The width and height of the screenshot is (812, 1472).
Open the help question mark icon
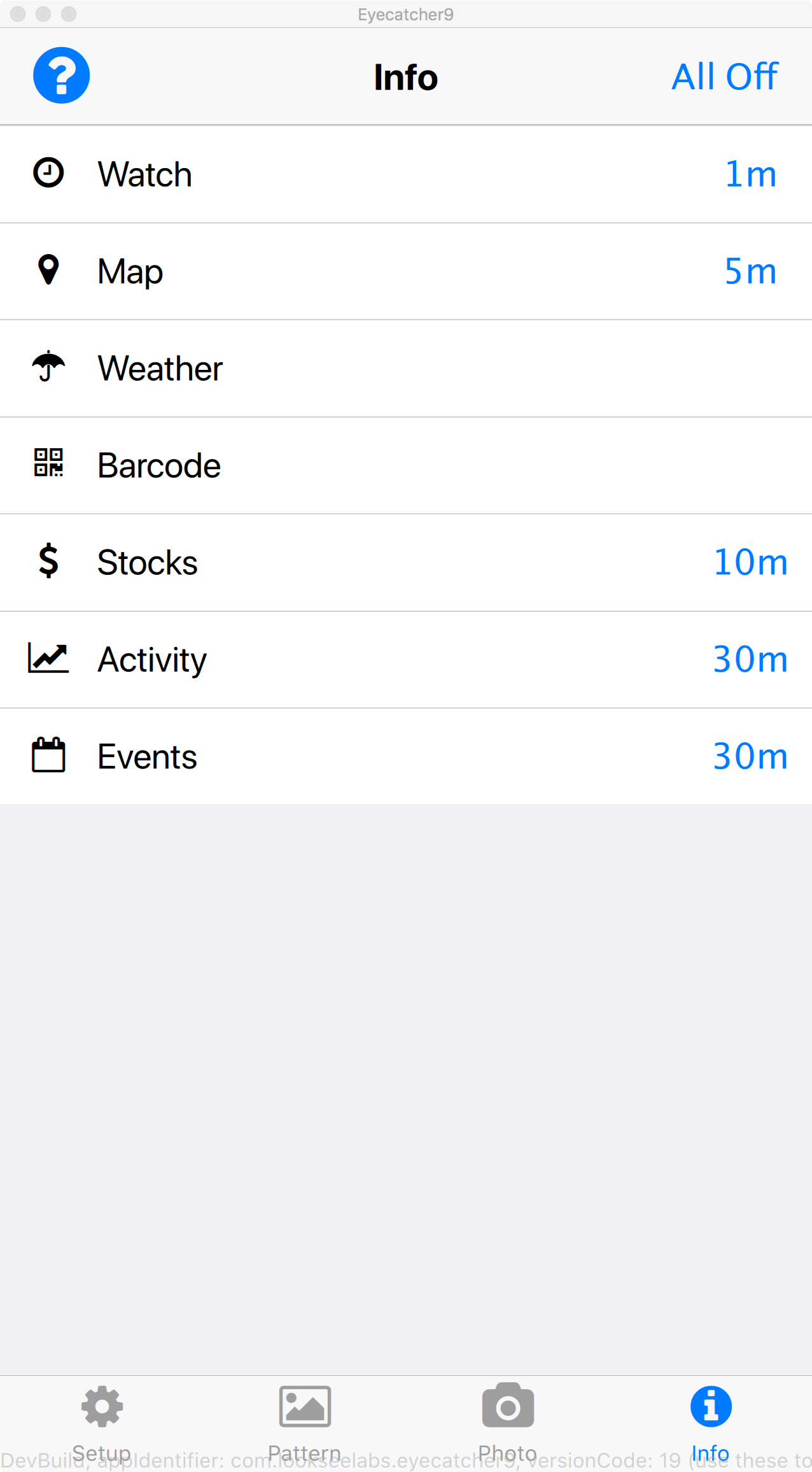(x=61, y=76)
